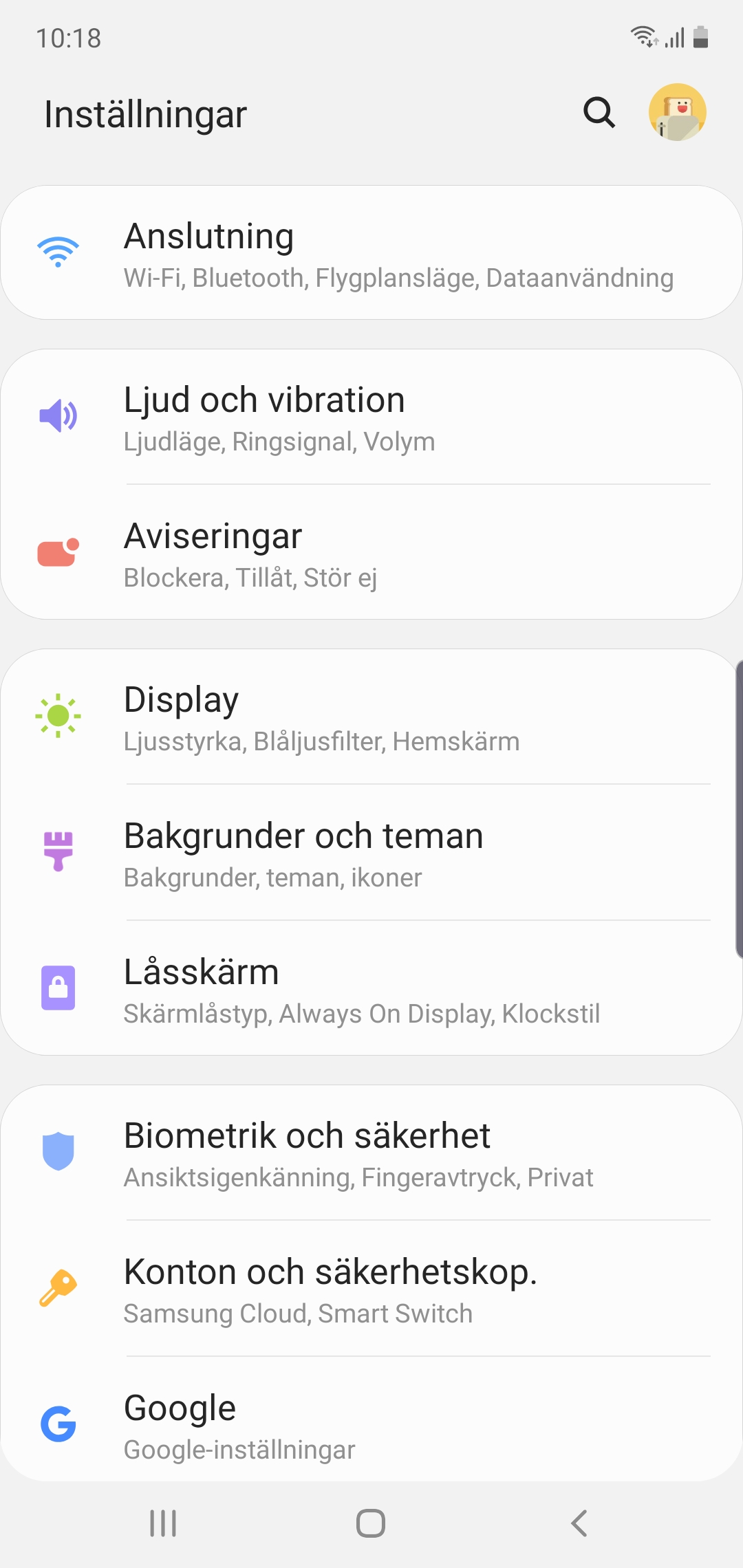Open Google settings row
Screen dimensions: 743x1568
click(x=371, y=1424)
